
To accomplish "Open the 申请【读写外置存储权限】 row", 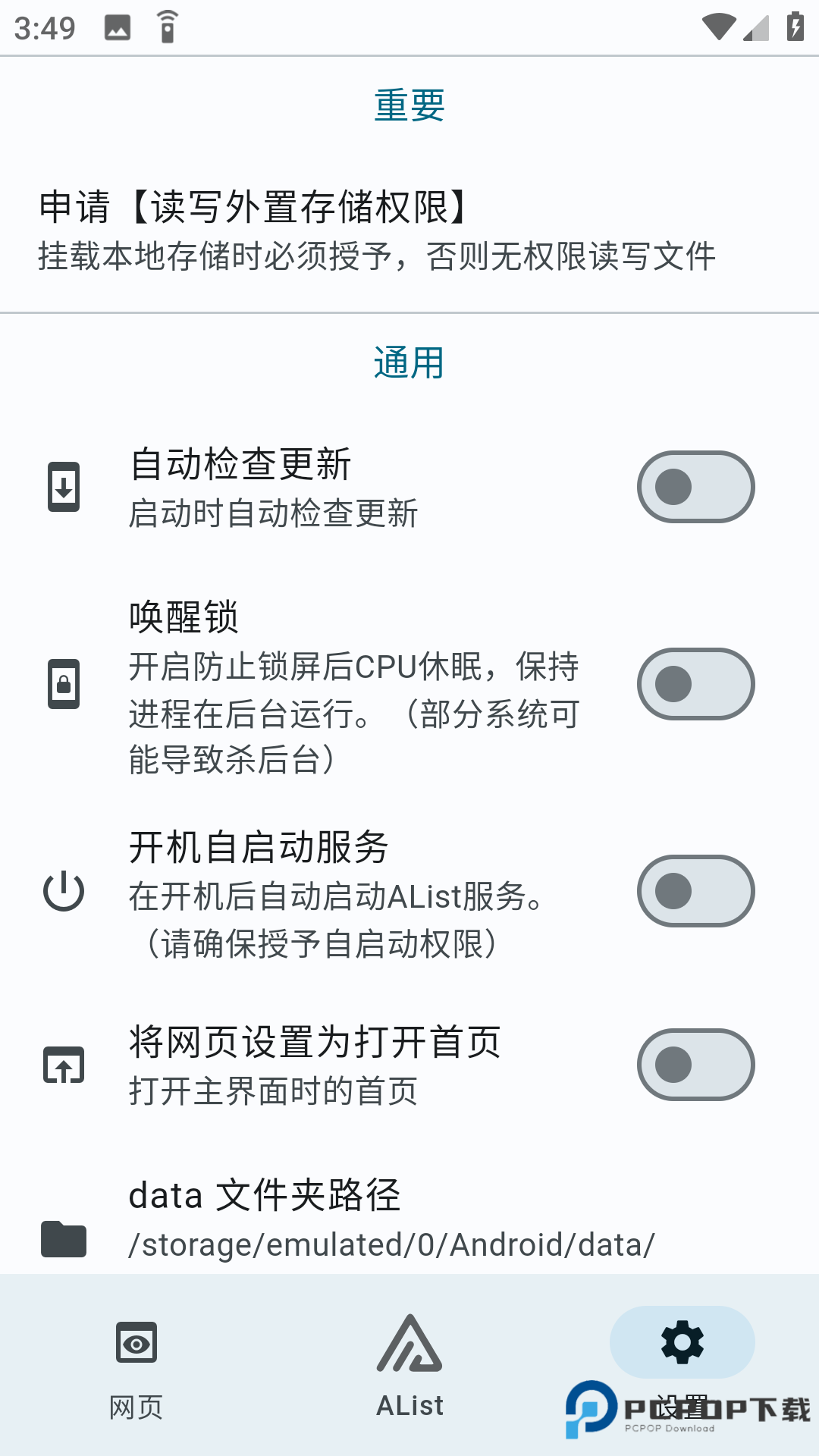I will [378, 231].
